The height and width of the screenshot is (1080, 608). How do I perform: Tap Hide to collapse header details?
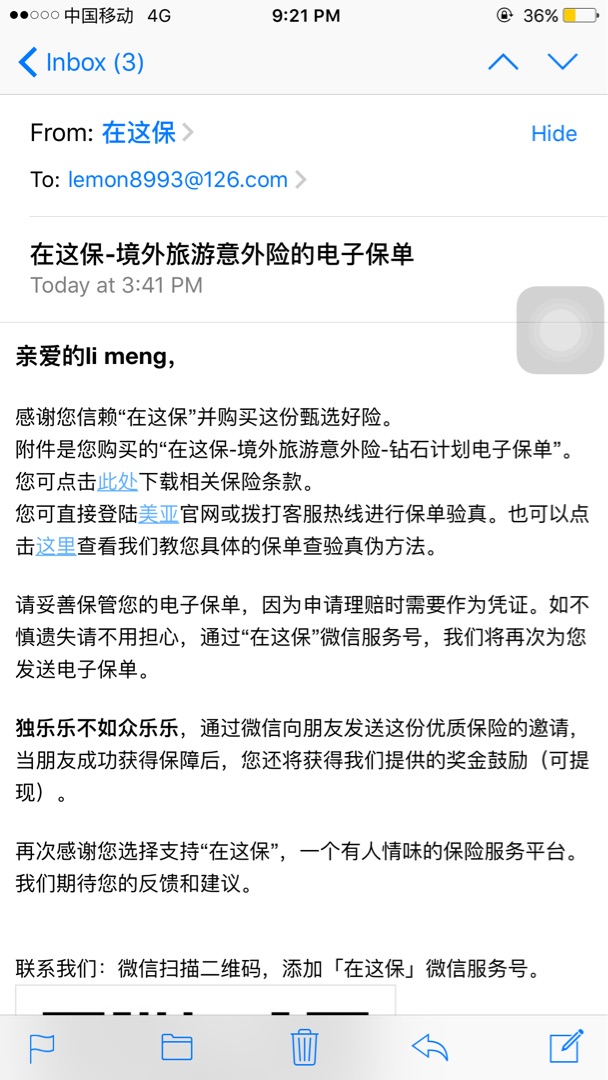coord(553,134)
